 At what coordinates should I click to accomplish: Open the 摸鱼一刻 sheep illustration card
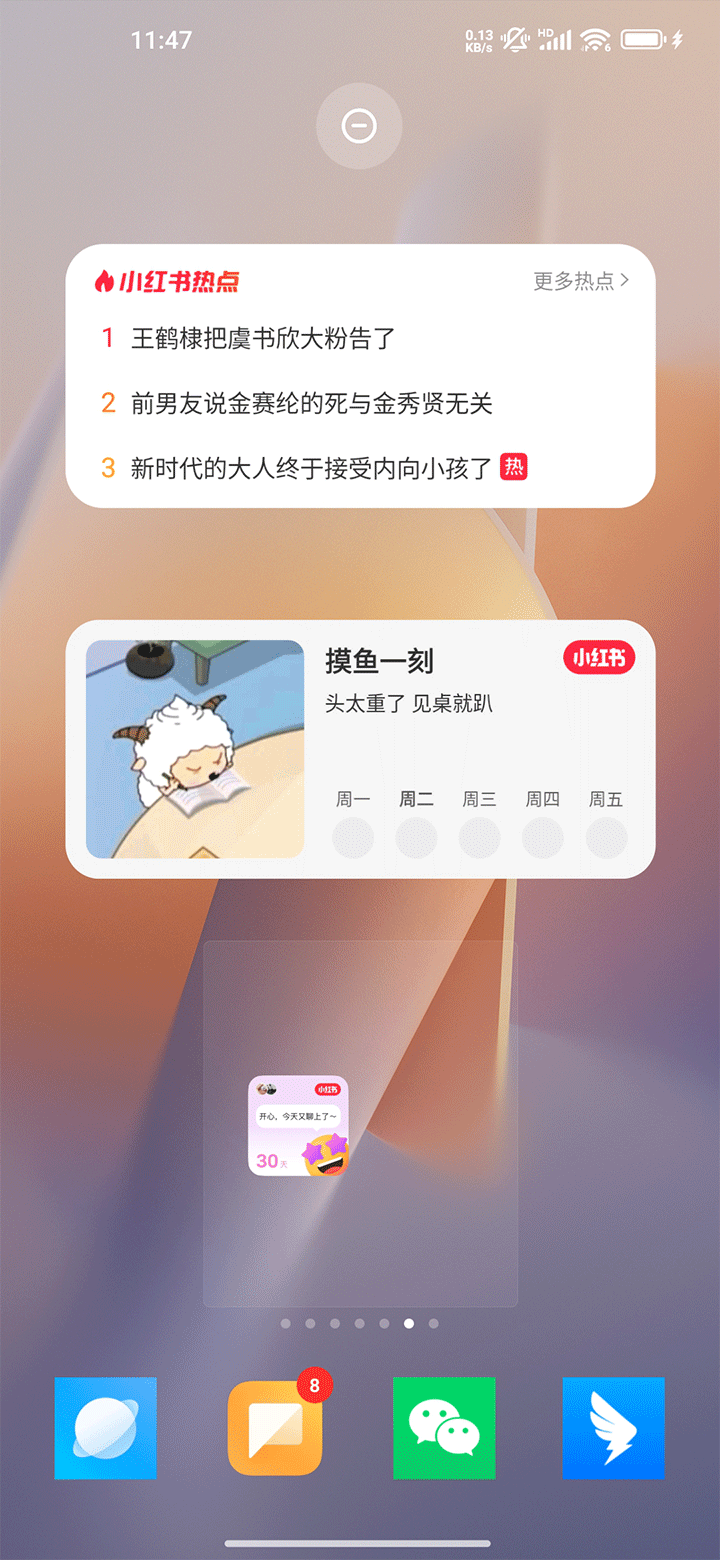pos(195,749)
